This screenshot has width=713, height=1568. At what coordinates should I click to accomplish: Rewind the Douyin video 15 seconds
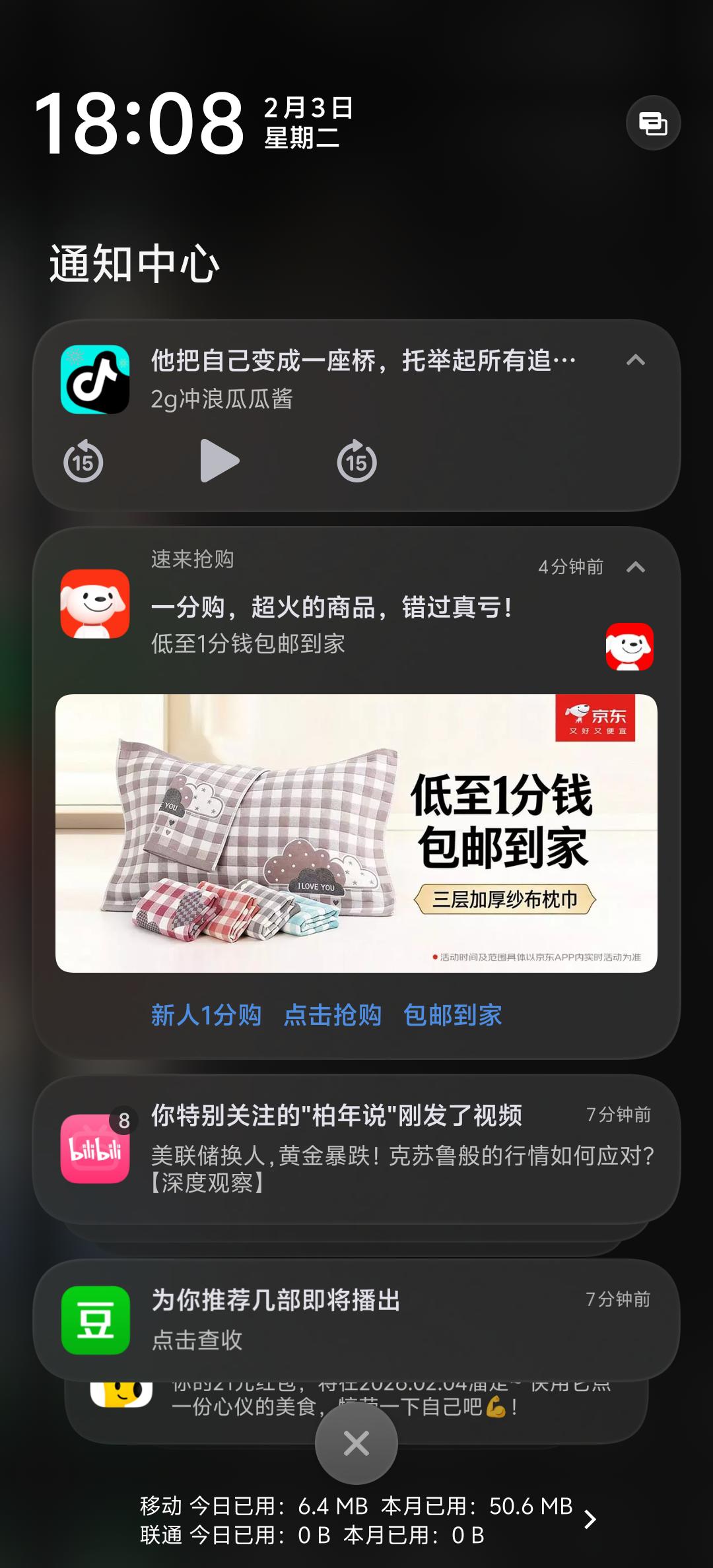[83, 461]
